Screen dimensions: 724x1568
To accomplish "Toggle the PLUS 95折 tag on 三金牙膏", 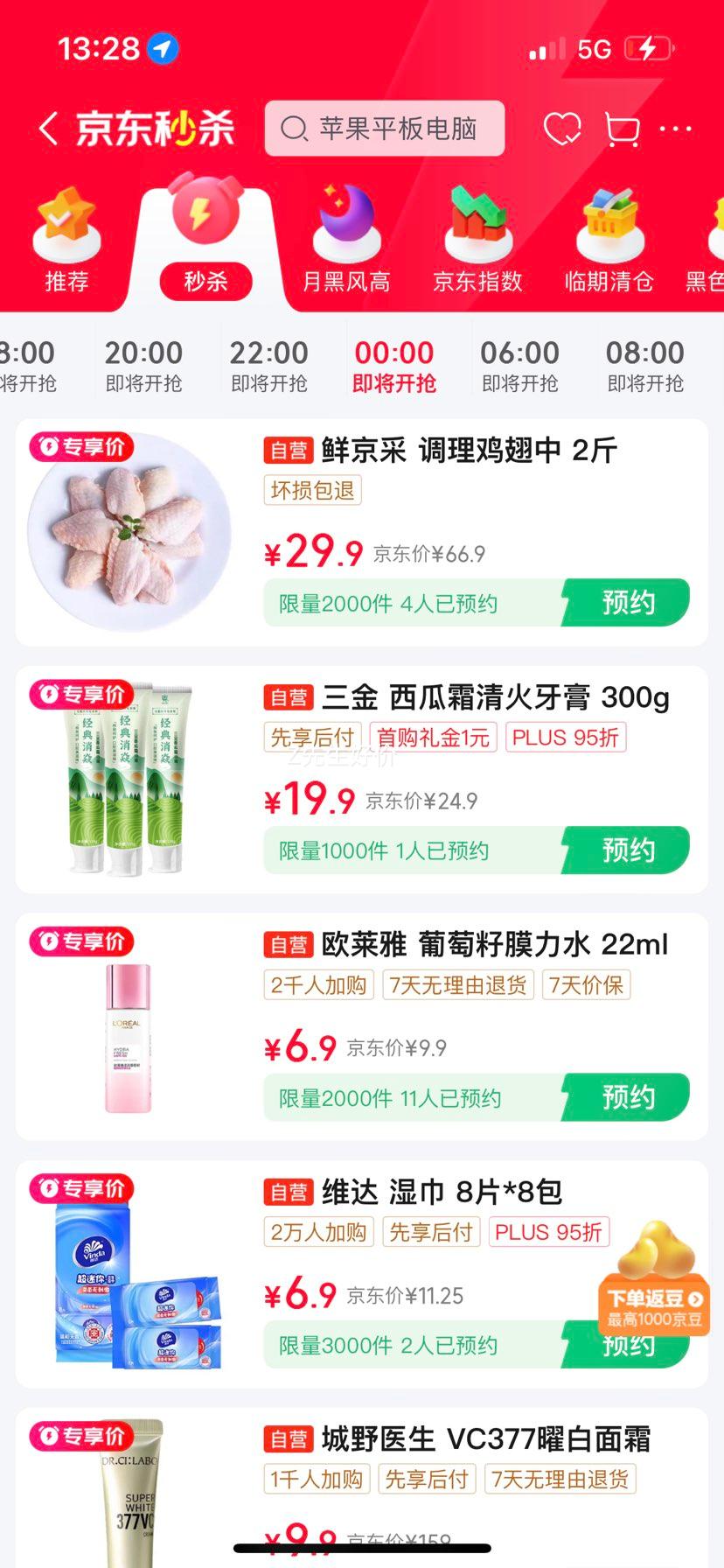I will pos(565,738).
